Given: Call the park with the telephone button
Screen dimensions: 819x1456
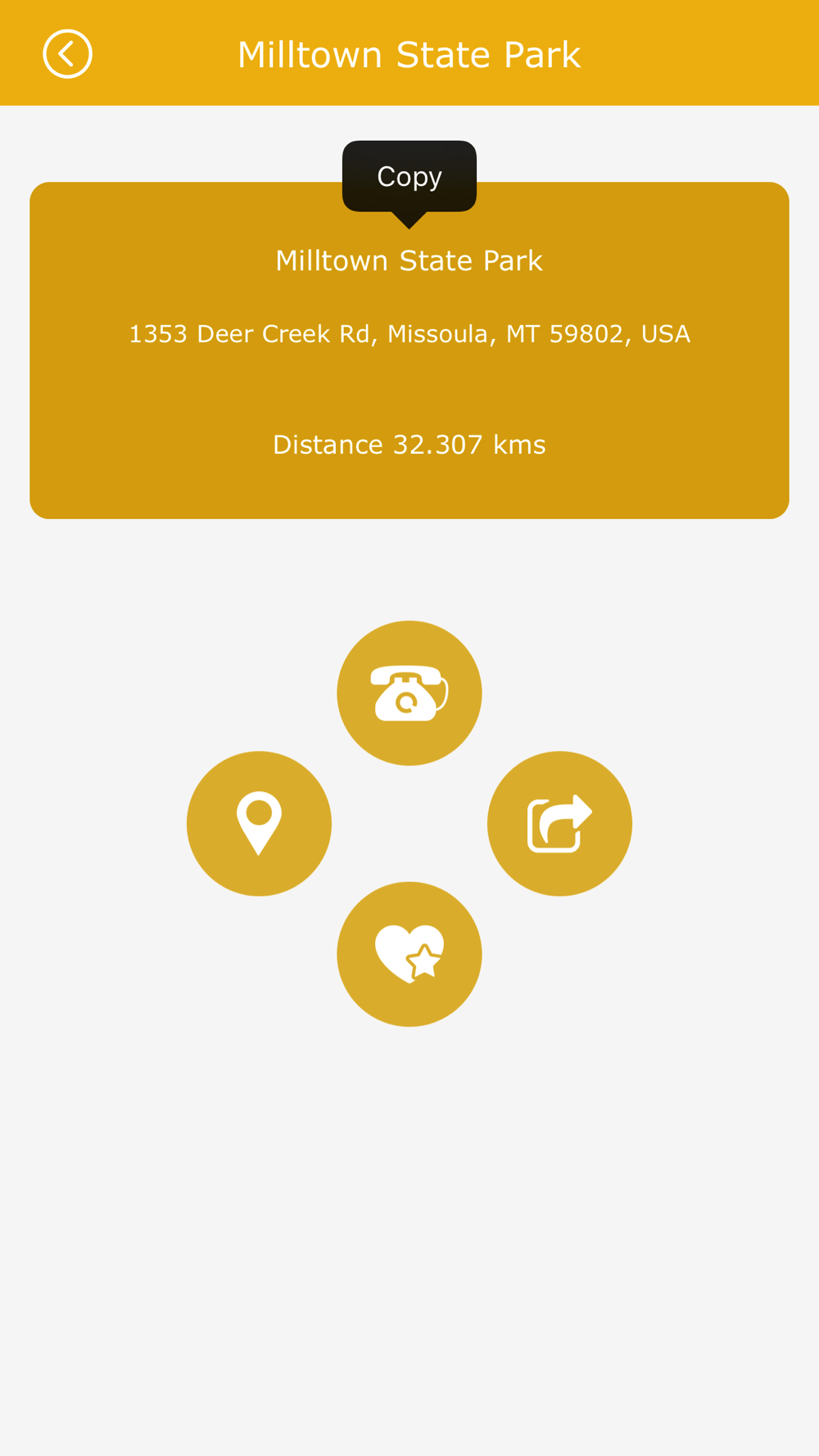Looking at the screenshot, I should point(409,693).
